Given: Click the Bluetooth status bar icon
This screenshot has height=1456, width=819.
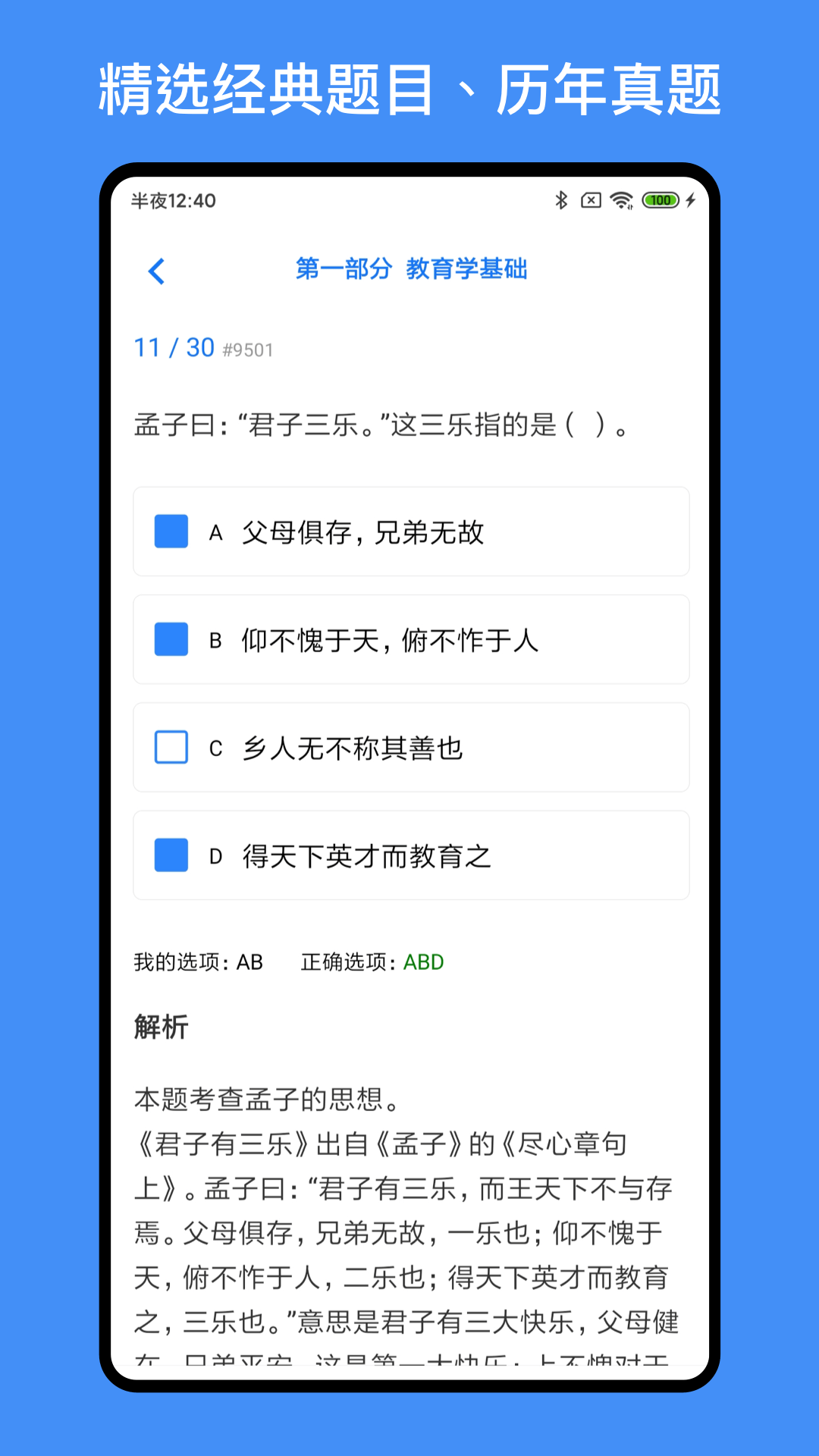Looking at the screenshot, I should click(561, 200).
